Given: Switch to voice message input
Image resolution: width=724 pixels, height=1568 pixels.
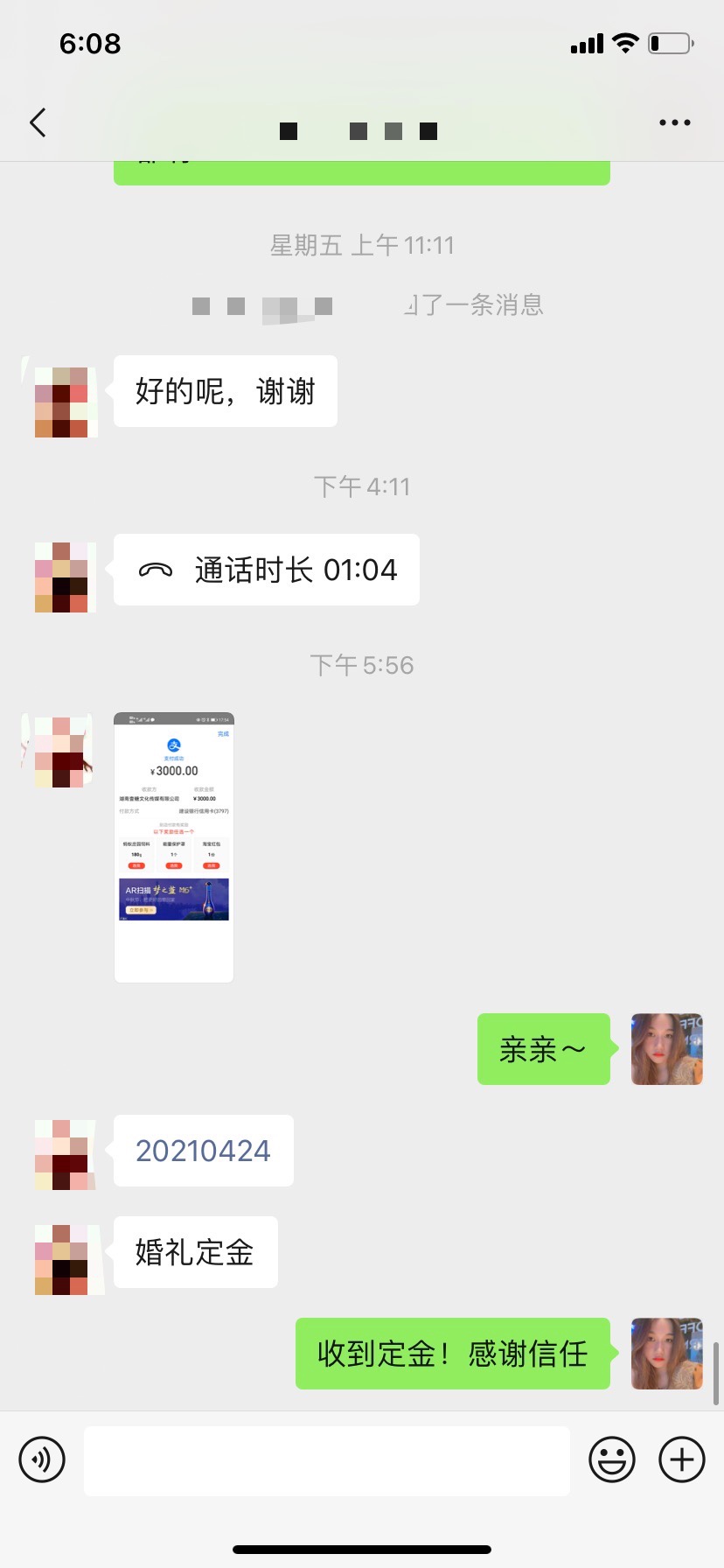Looking at the screenshot, I should (x=42, y=1459).
